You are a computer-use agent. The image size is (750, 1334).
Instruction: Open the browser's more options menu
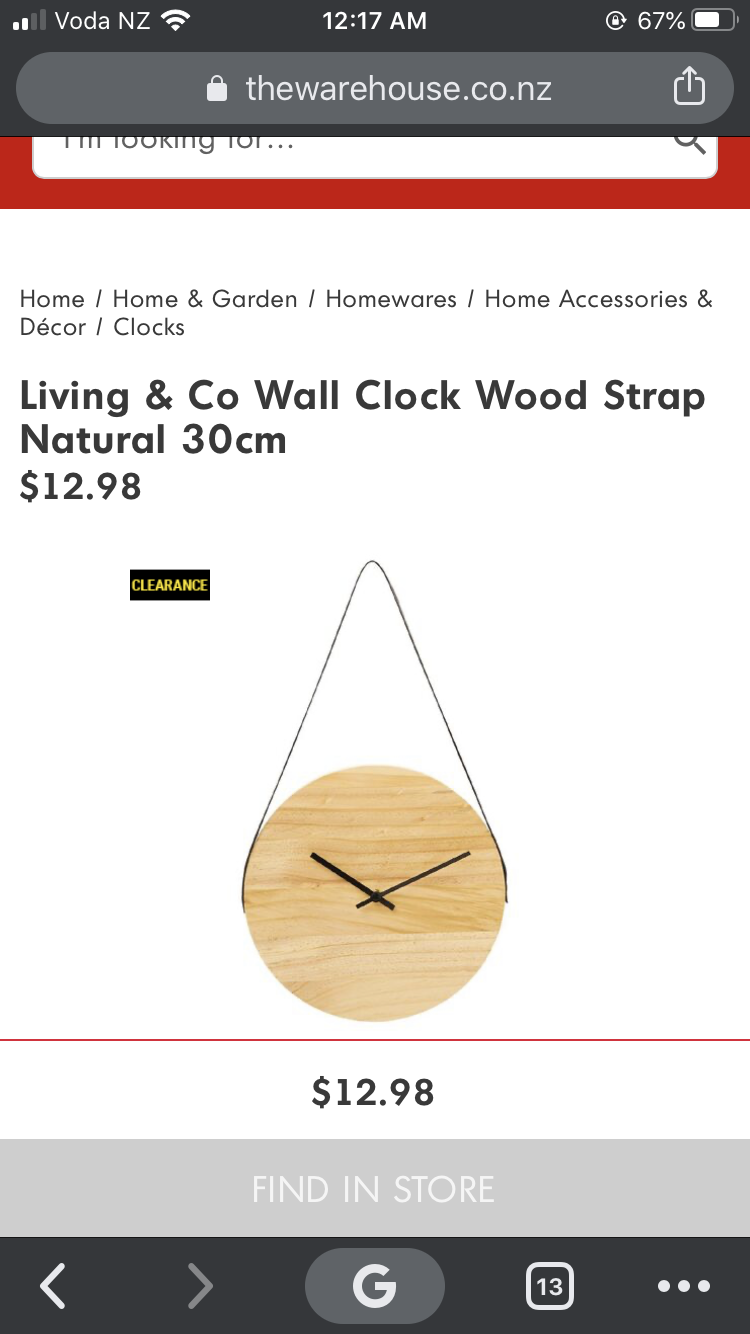coord(684,1285)
